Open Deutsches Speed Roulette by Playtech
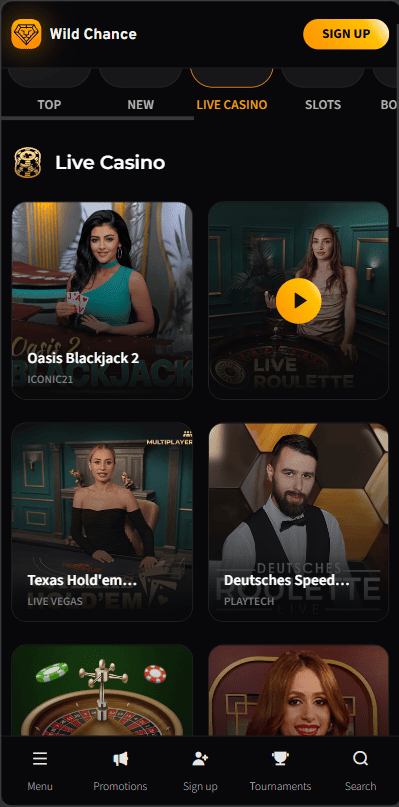399x807 pixels. 299,522
